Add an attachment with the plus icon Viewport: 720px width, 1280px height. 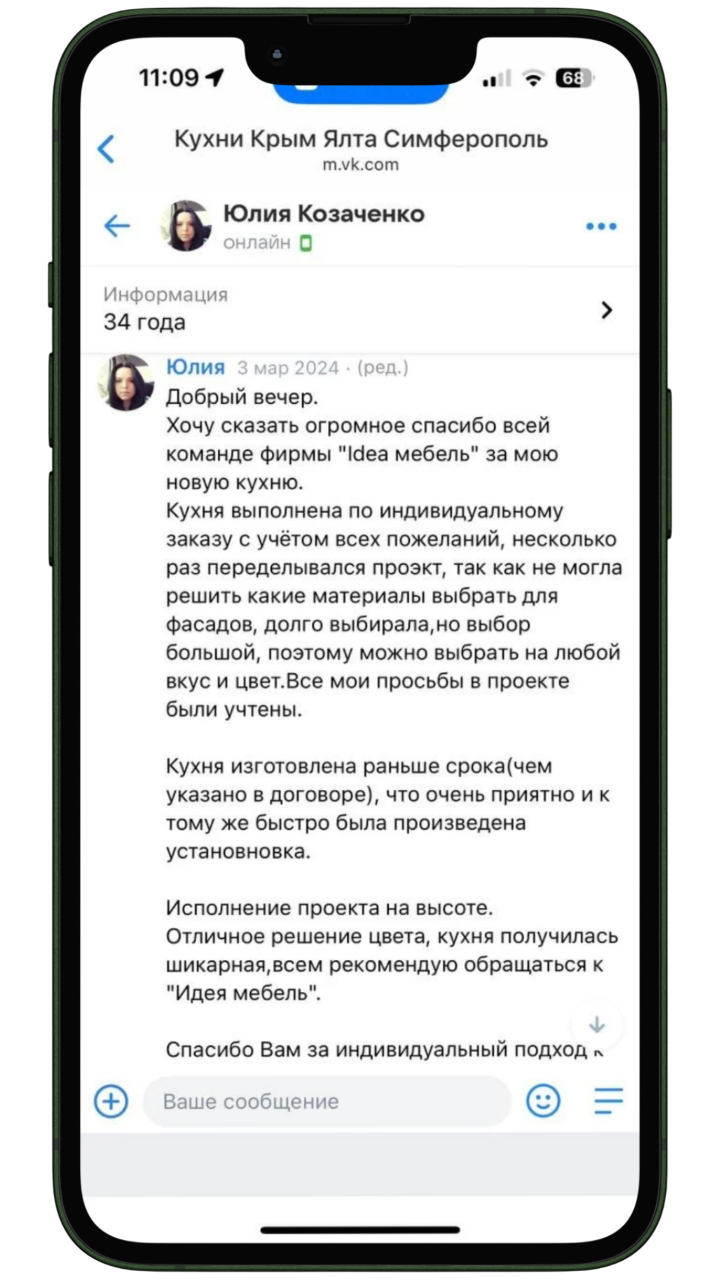tap(111, 1101)
